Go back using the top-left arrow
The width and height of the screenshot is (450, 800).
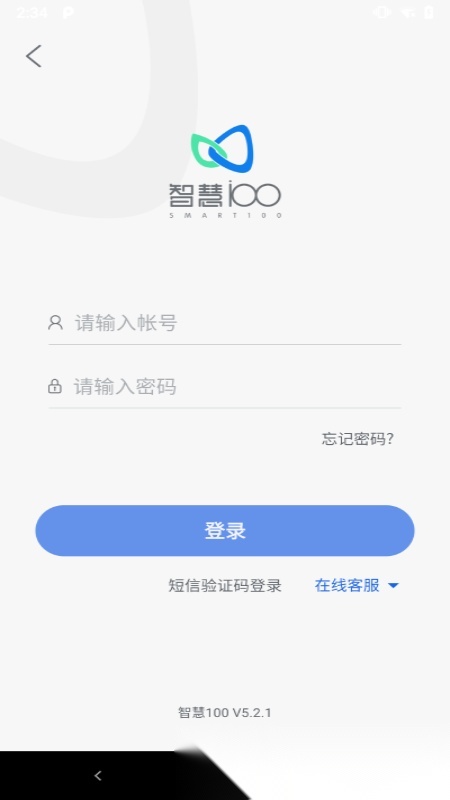pos(34,56)
